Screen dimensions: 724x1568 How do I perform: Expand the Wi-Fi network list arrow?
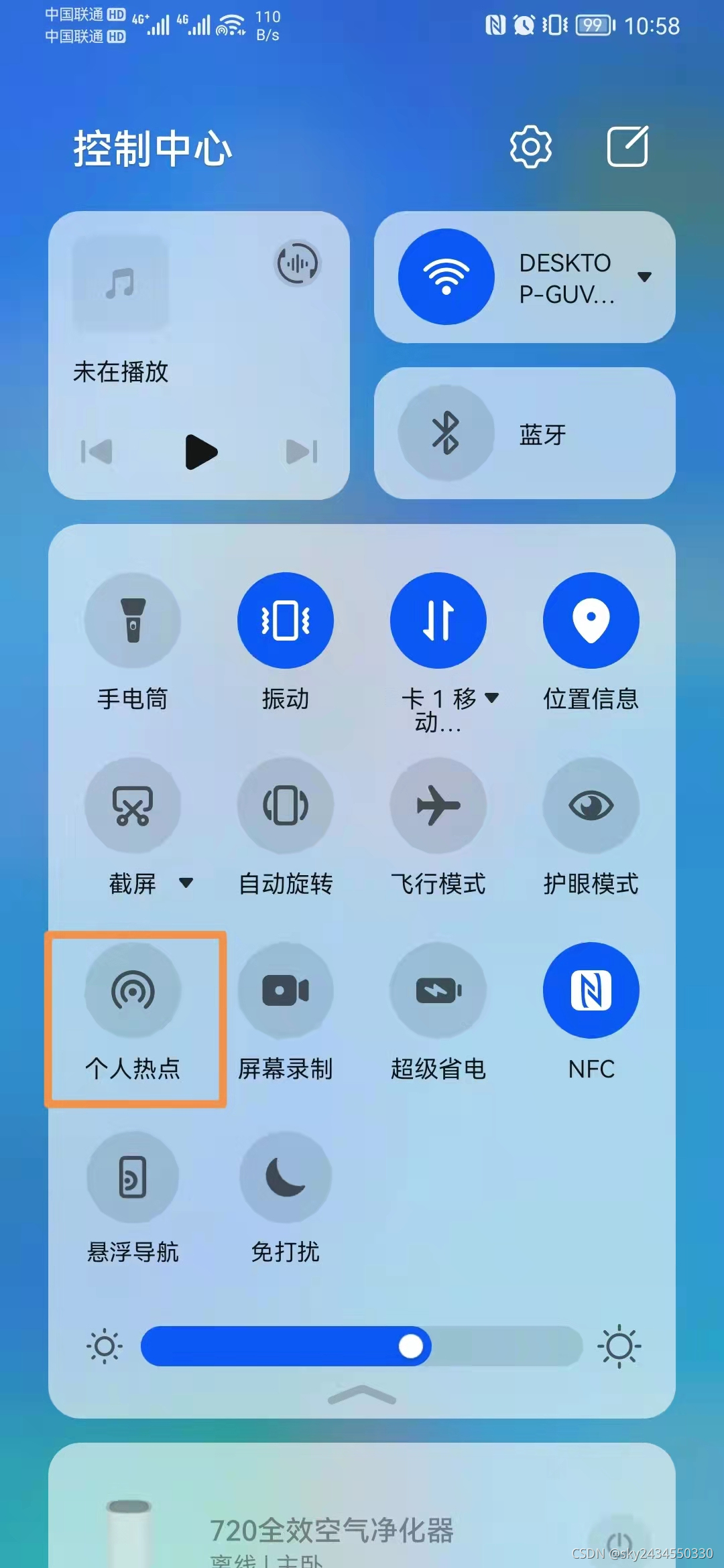(x=644, y=277)
